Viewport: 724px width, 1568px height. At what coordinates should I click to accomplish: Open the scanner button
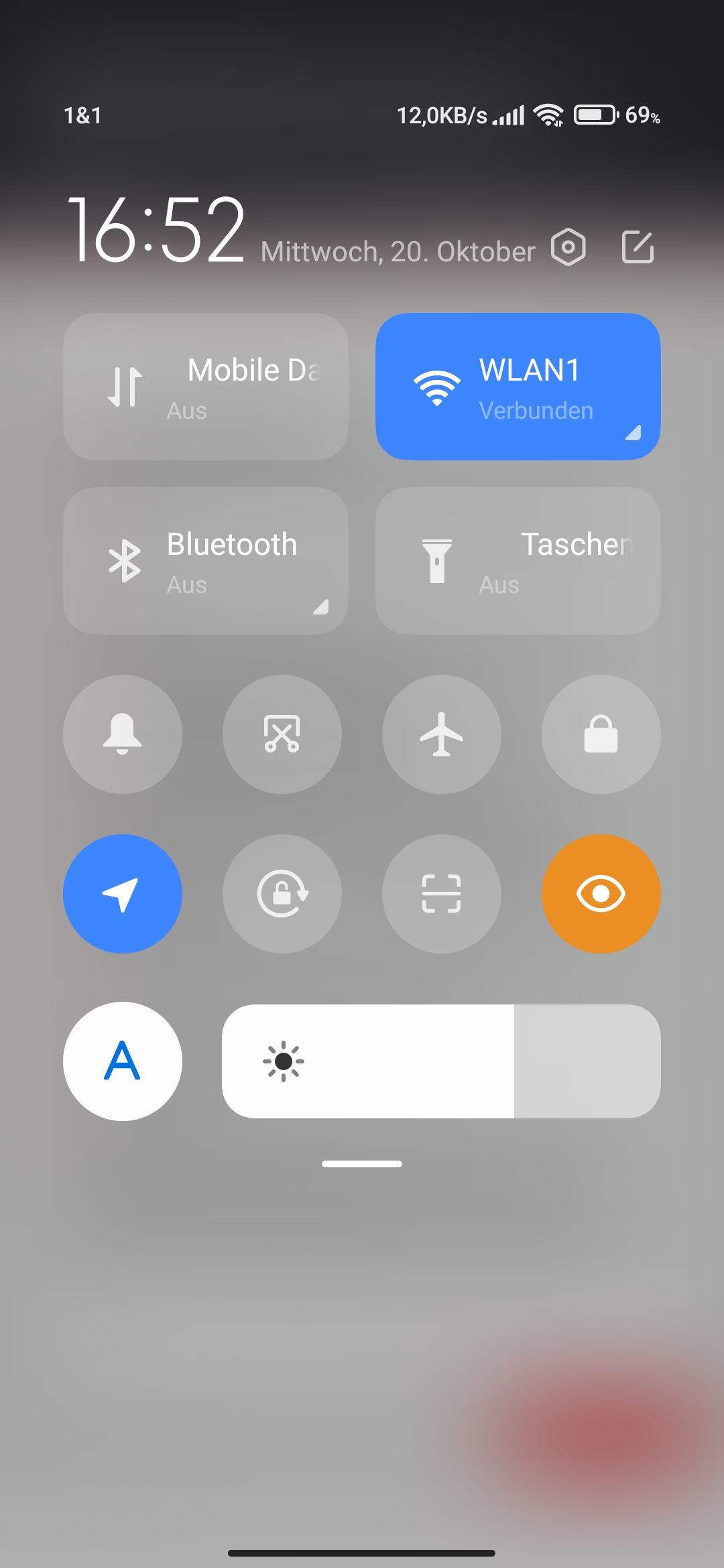tap(442, 894)
